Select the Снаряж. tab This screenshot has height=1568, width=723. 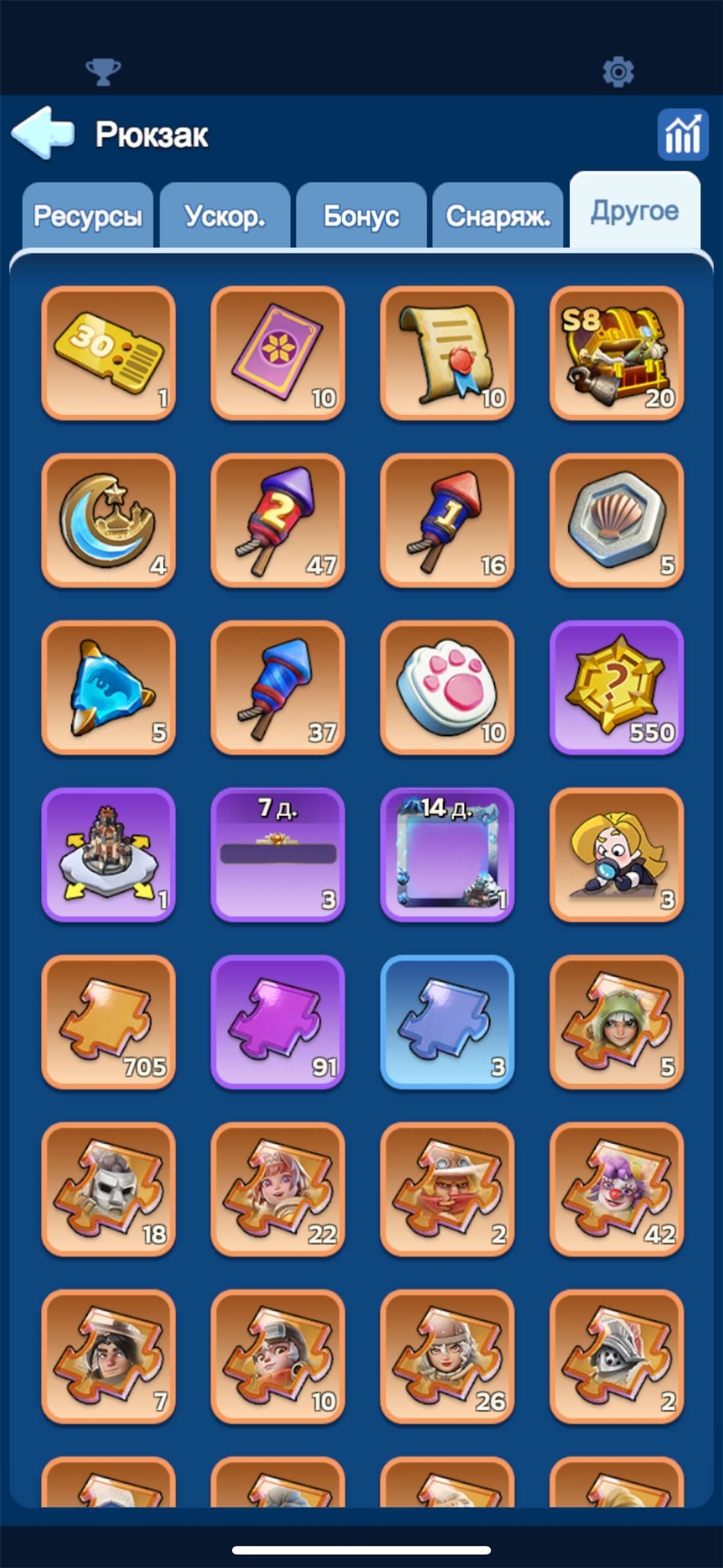(498, 216)
